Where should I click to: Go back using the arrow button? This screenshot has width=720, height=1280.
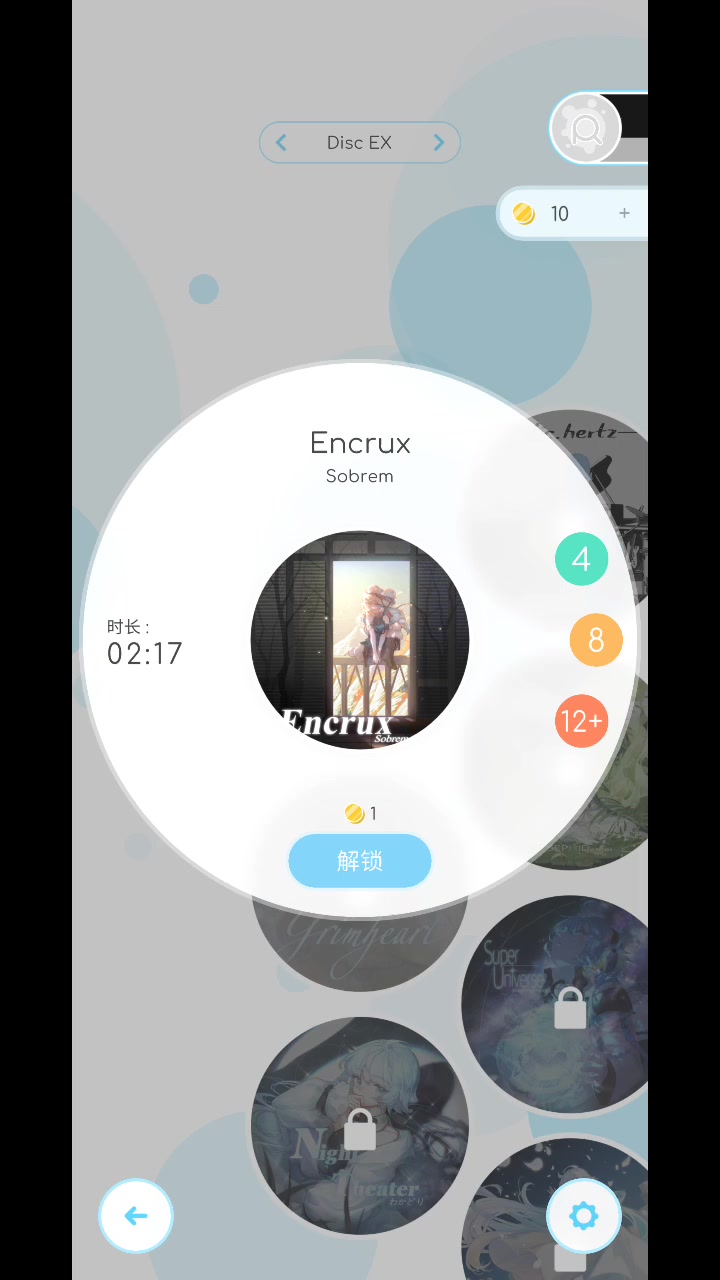[x=136, y=1216]
